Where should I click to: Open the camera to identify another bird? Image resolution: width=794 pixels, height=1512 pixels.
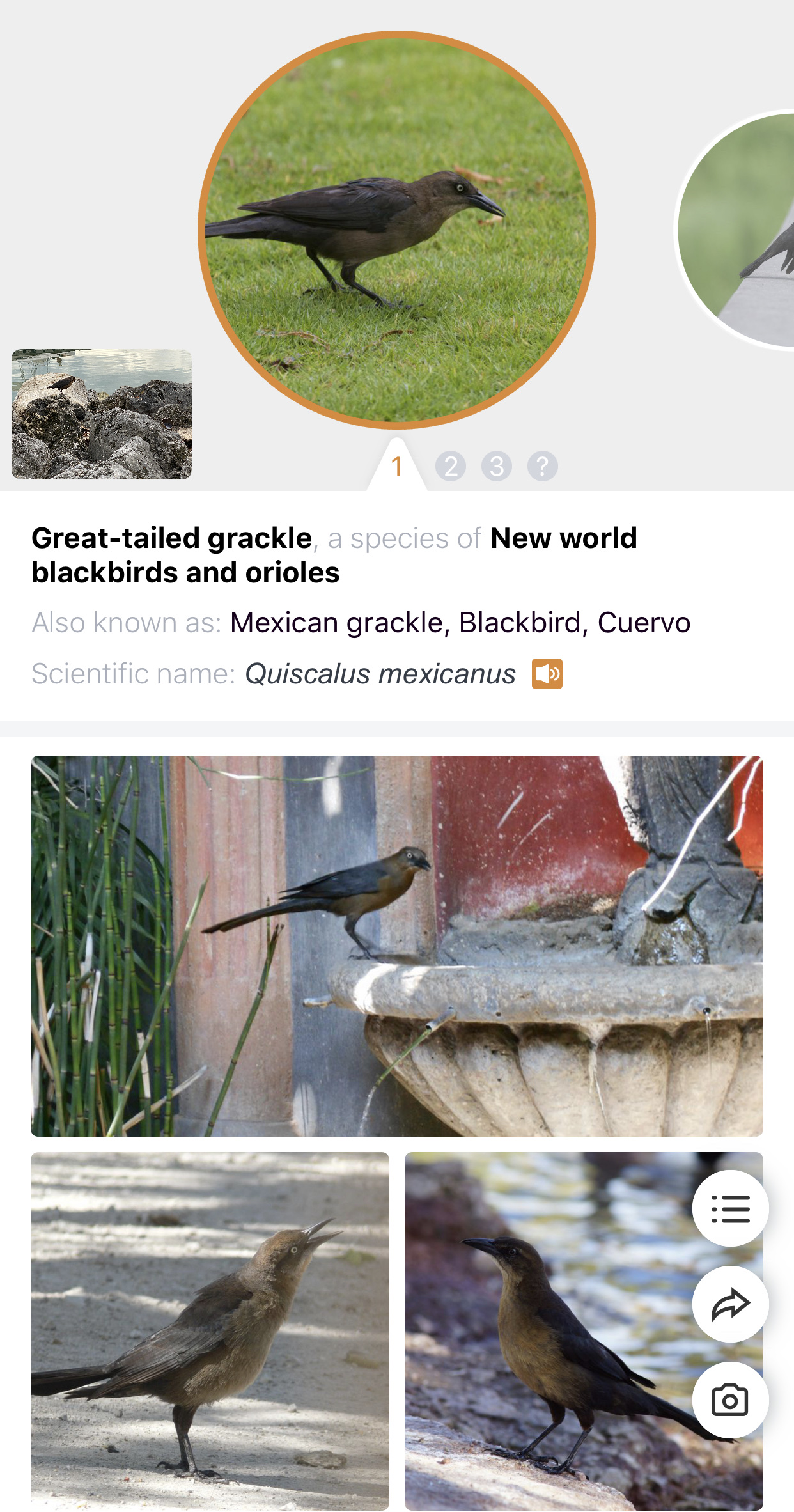[x=730, y=1400]
